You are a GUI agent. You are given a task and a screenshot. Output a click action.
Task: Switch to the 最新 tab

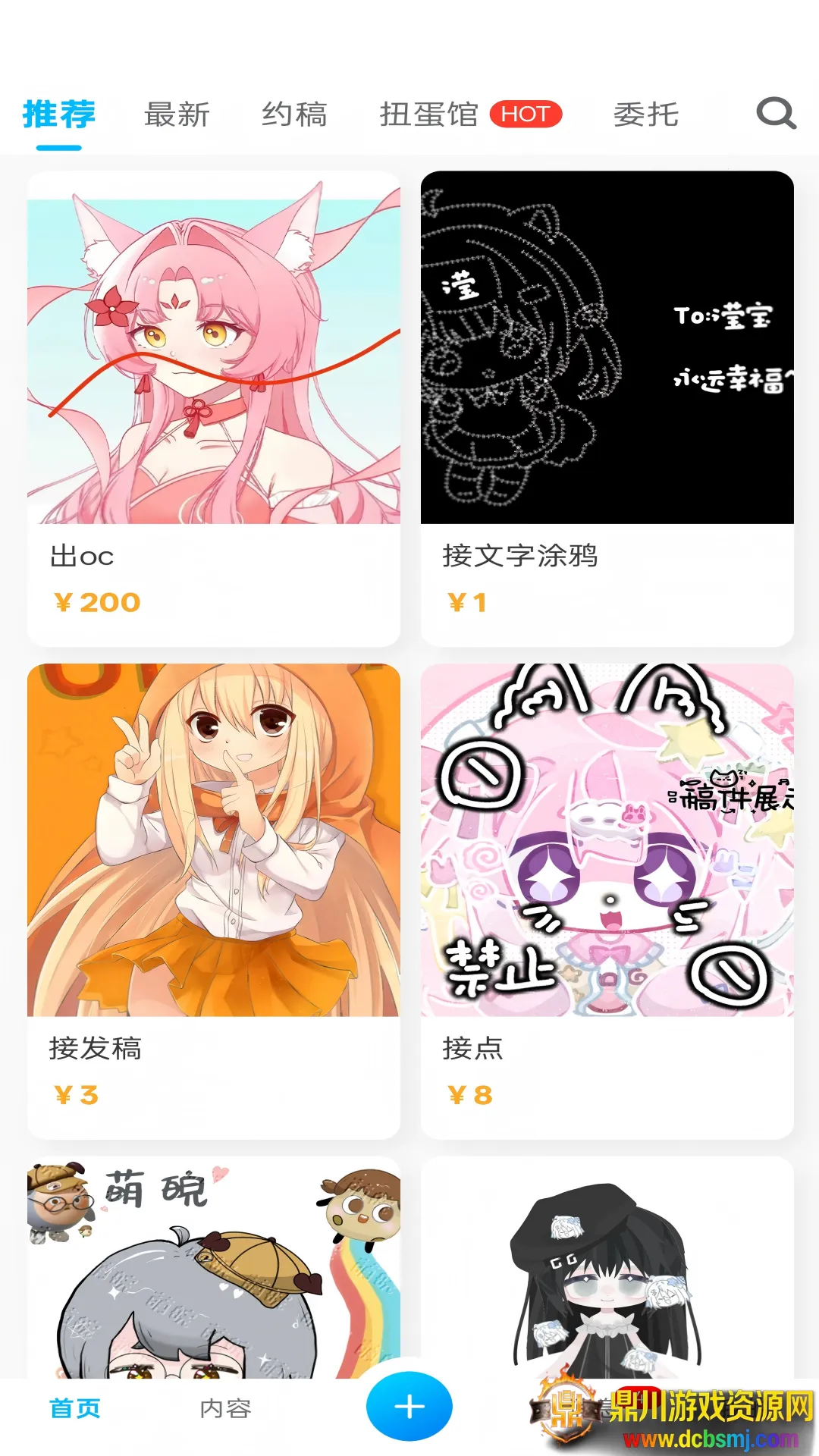tap(177, 115)
